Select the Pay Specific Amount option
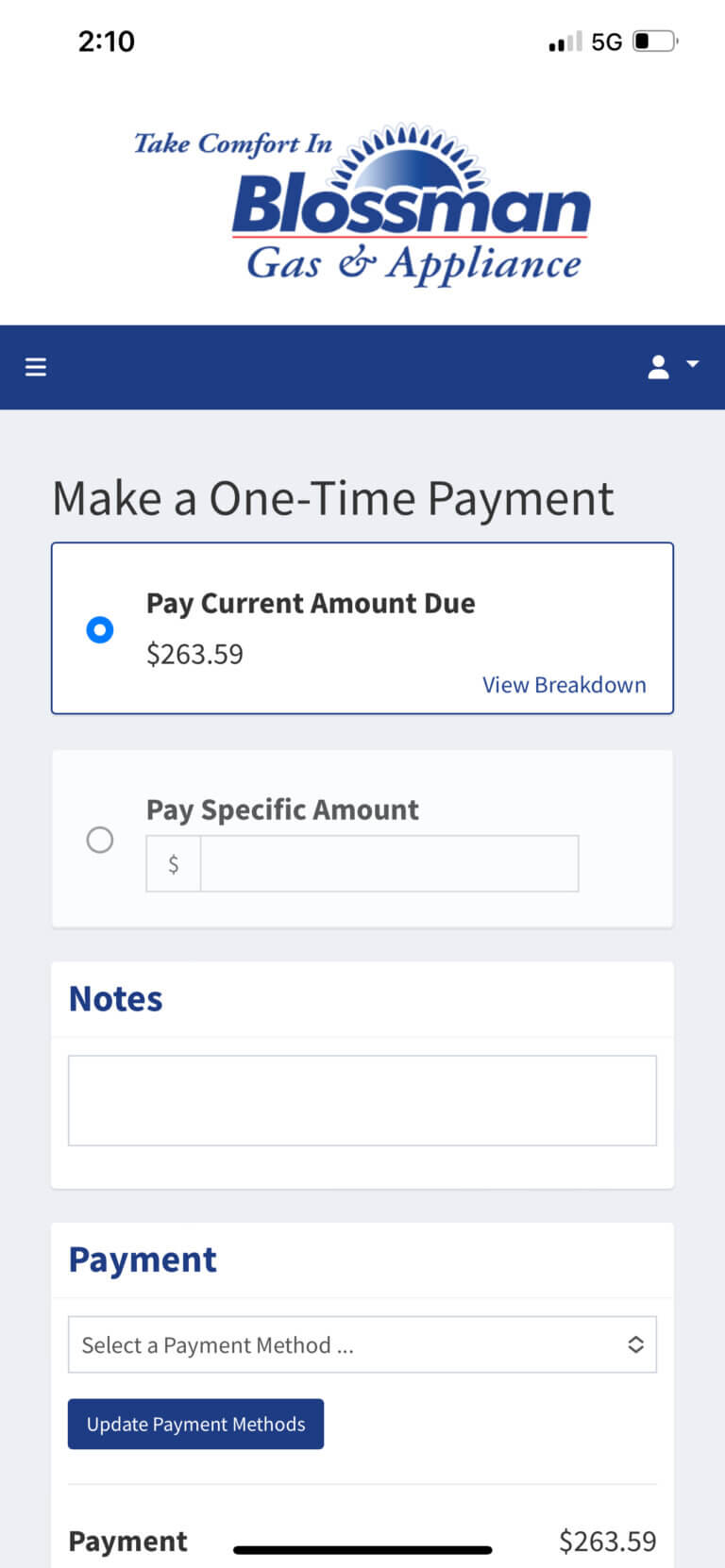 (x=99, y=840)
